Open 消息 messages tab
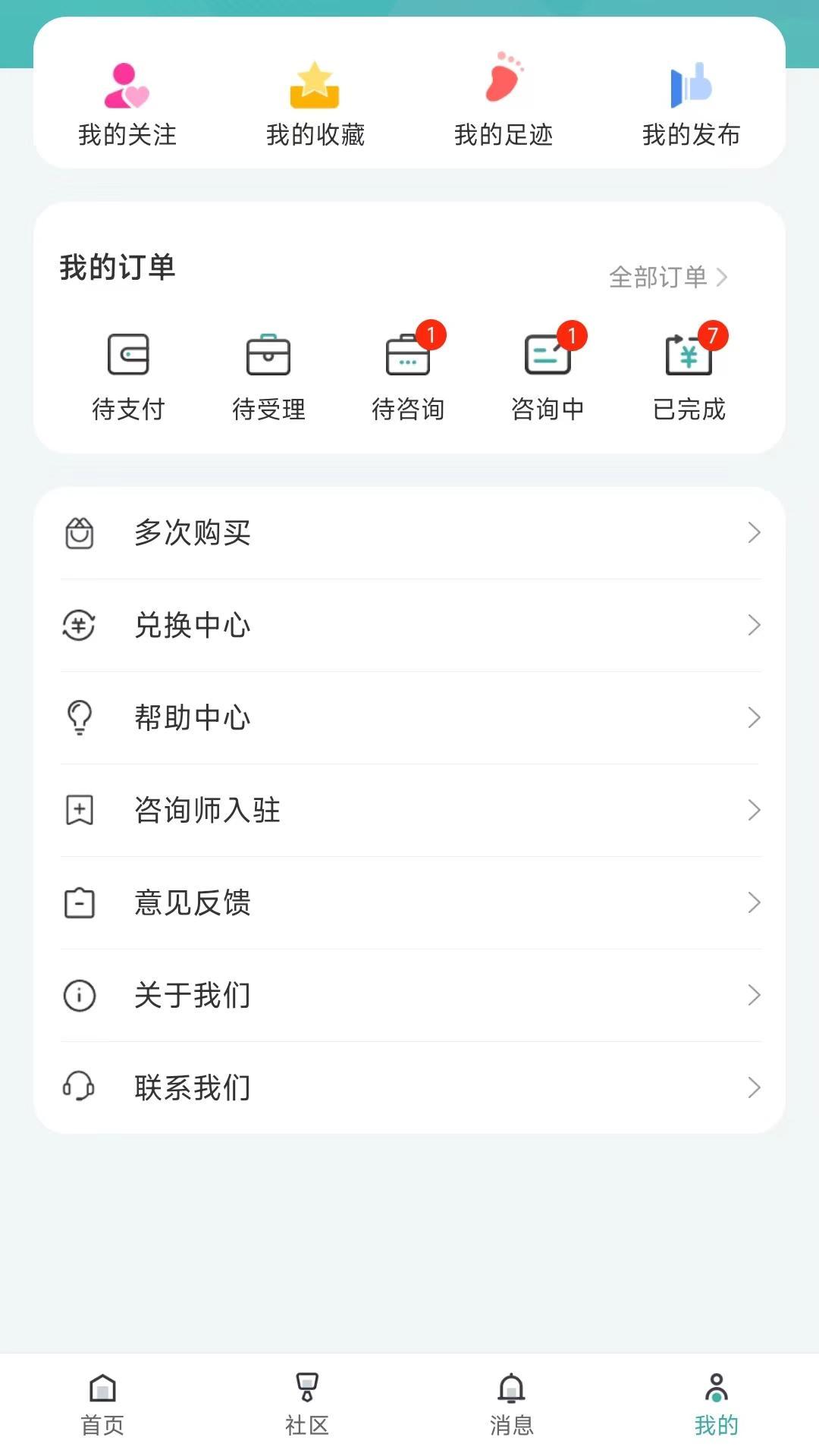This screenshot has height=1456, width=819. point(512,1403)
